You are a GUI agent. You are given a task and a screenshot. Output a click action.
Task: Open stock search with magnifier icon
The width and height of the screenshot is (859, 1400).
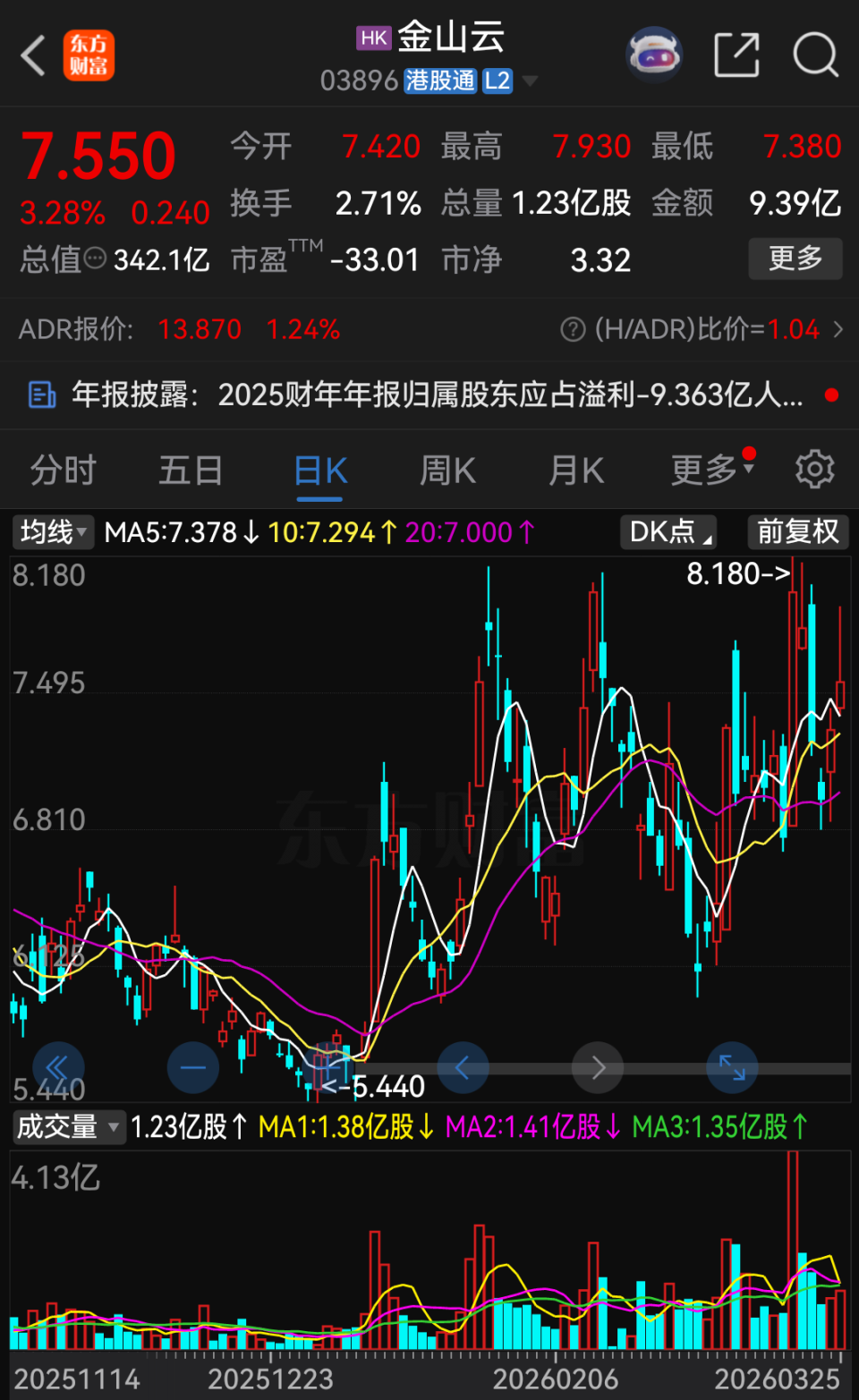(x=814, y=55)
